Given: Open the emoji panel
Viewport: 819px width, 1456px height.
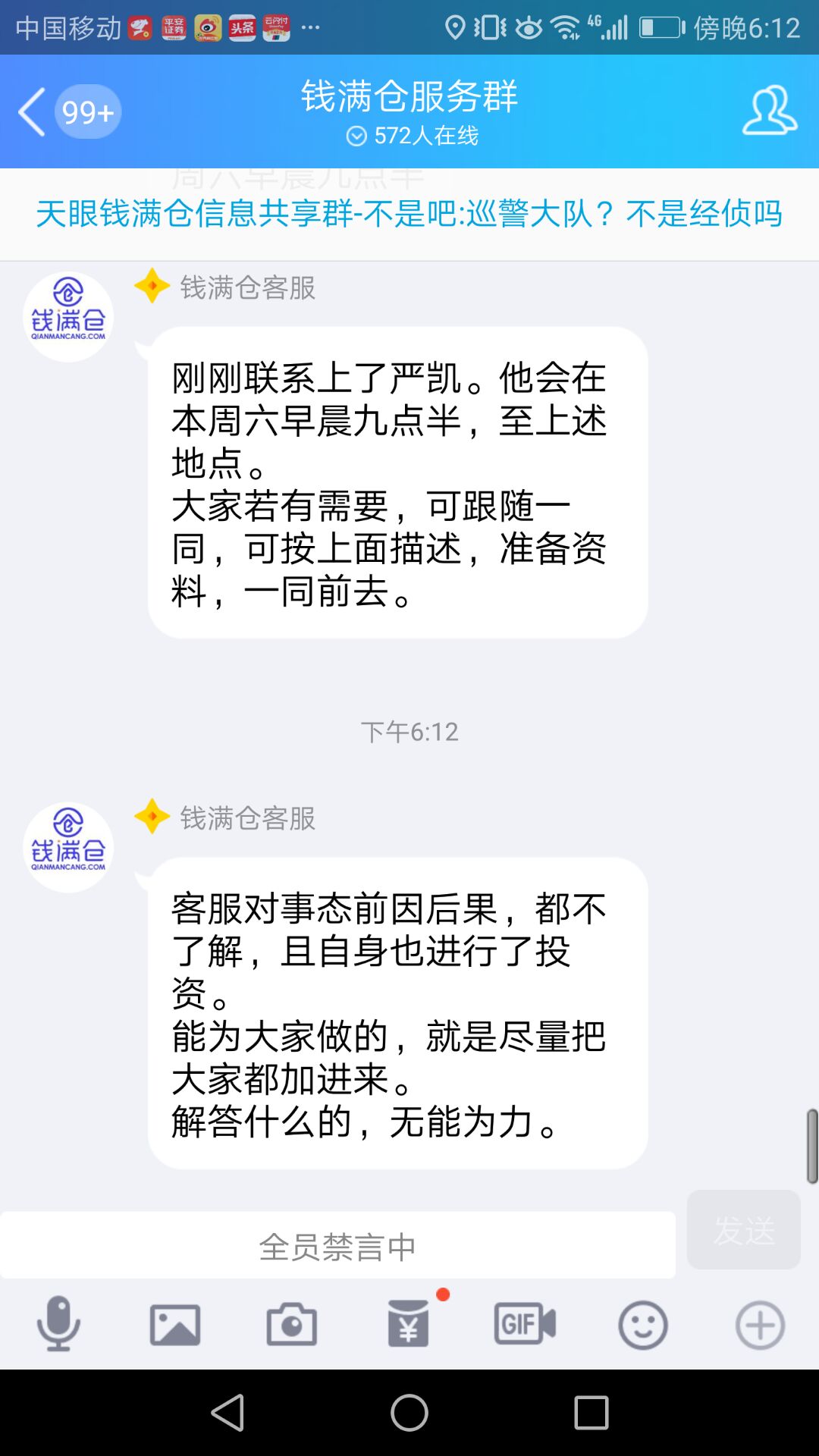Looking at the screenshot, I should coord(643,1325).
